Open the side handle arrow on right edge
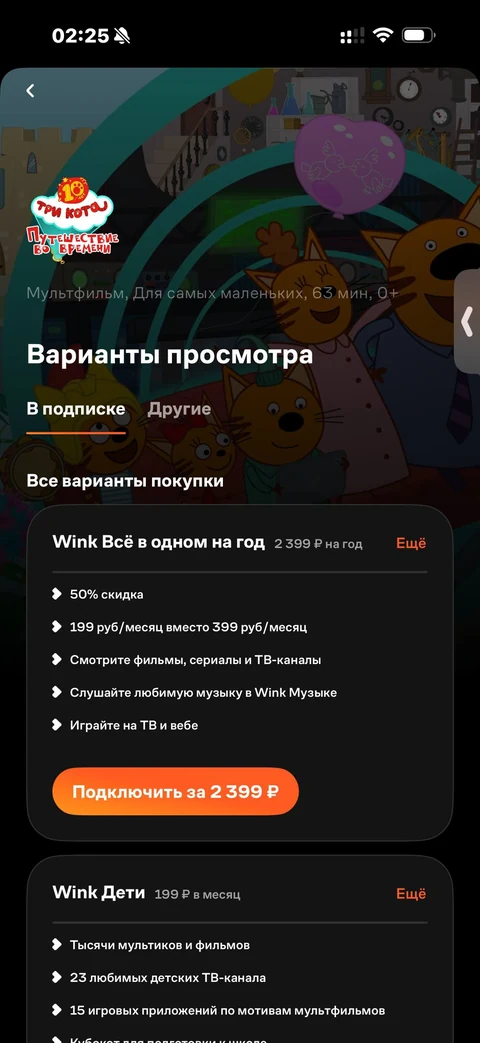480x1043 pixels. (x=467, y=322)
